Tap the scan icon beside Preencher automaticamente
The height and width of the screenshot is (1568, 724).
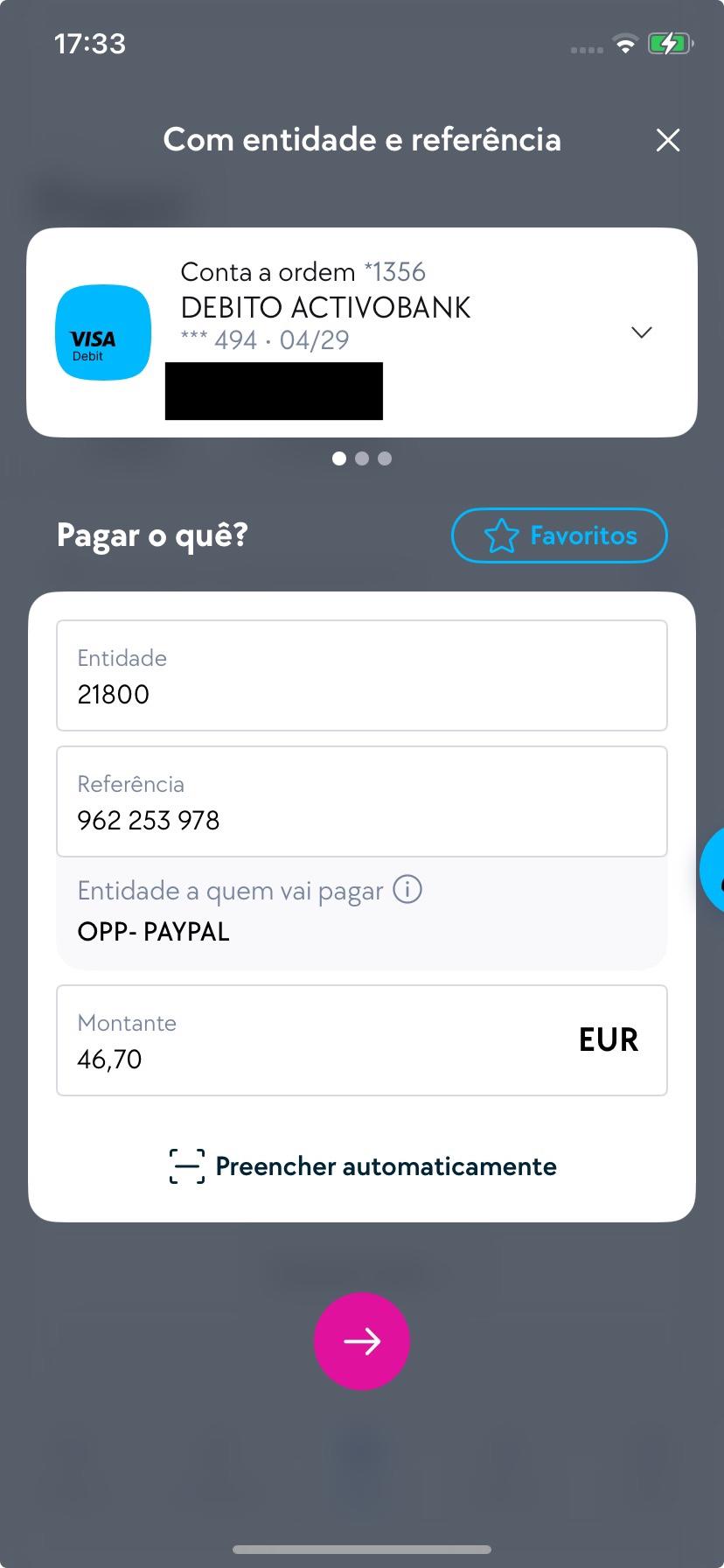pyautogui.click(x=184, y=1165)
